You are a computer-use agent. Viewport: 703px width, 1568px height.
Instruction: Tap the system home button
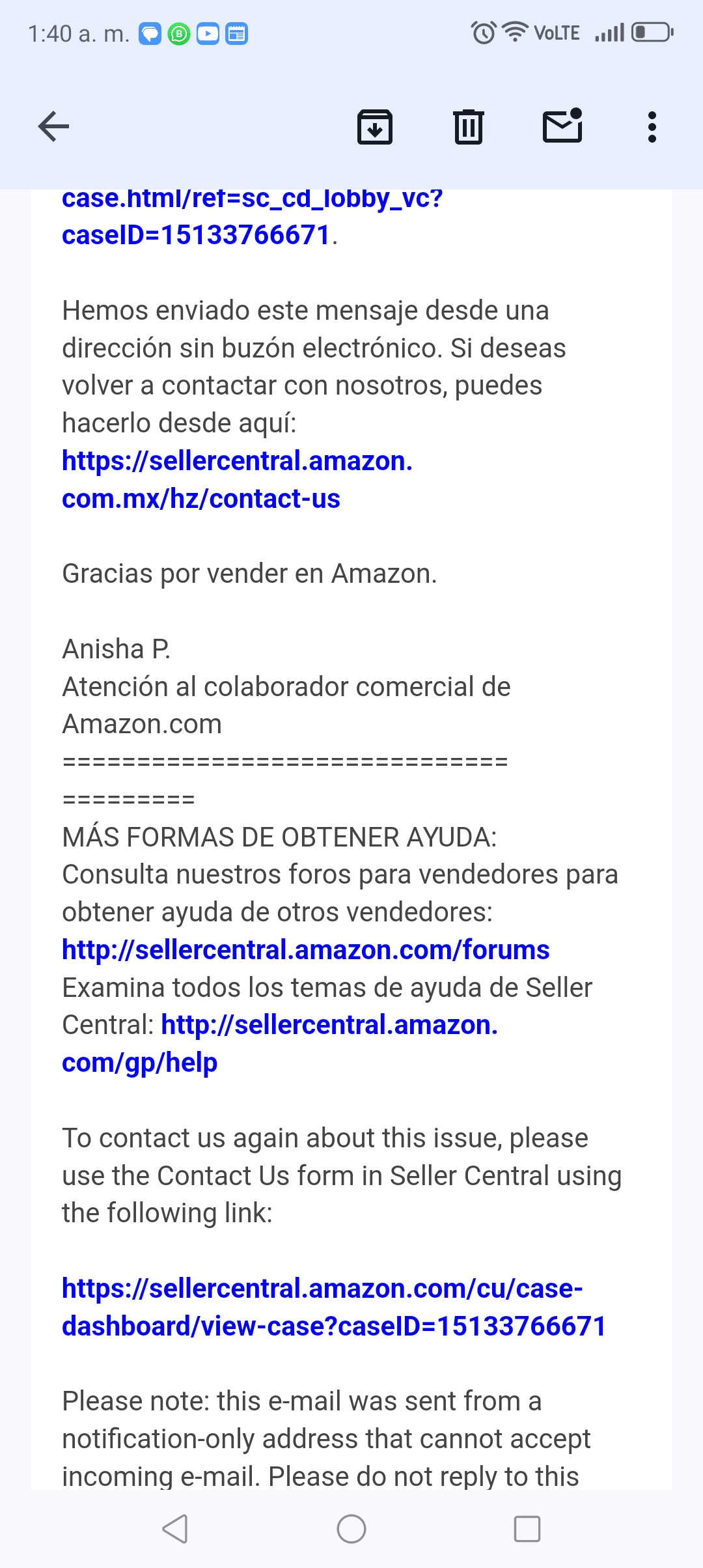(x=351, y=1529)
